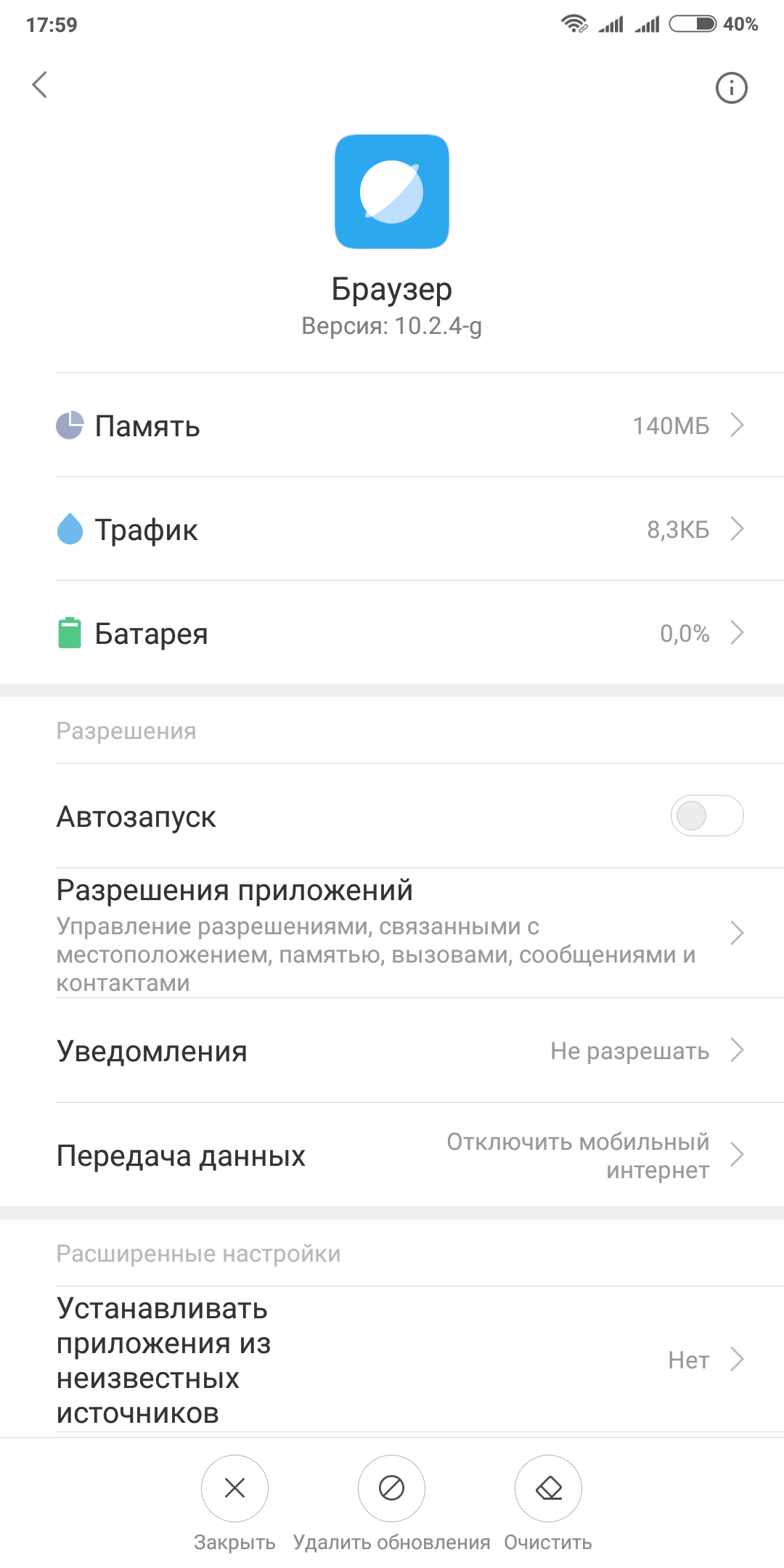784x1568 pixels.
Task: Go back to the previous screen
Action: tap(40, 85)
